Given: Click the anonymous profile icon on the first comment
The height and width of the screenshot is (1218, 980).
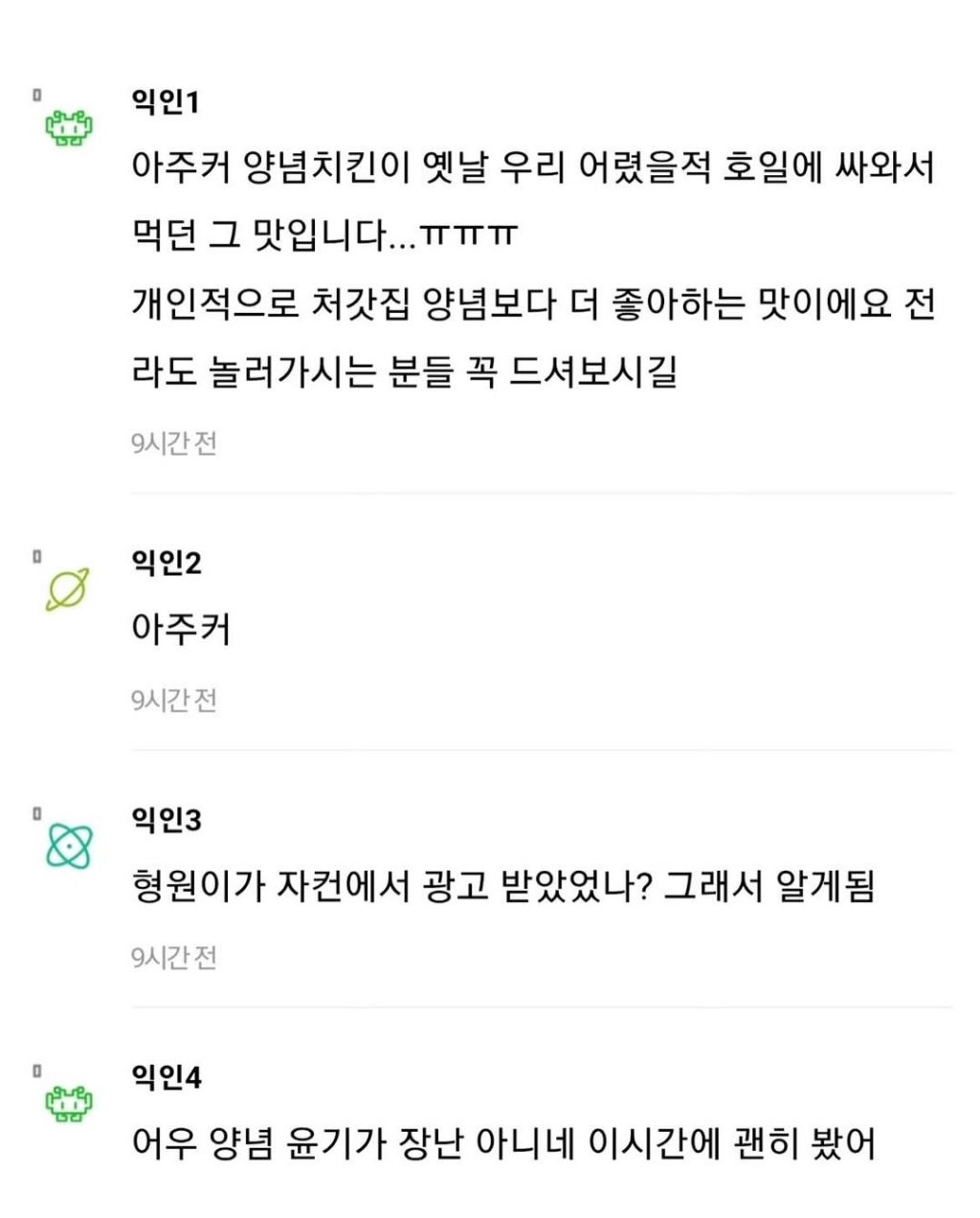Looking at the screenshot, I should point(71,125).
